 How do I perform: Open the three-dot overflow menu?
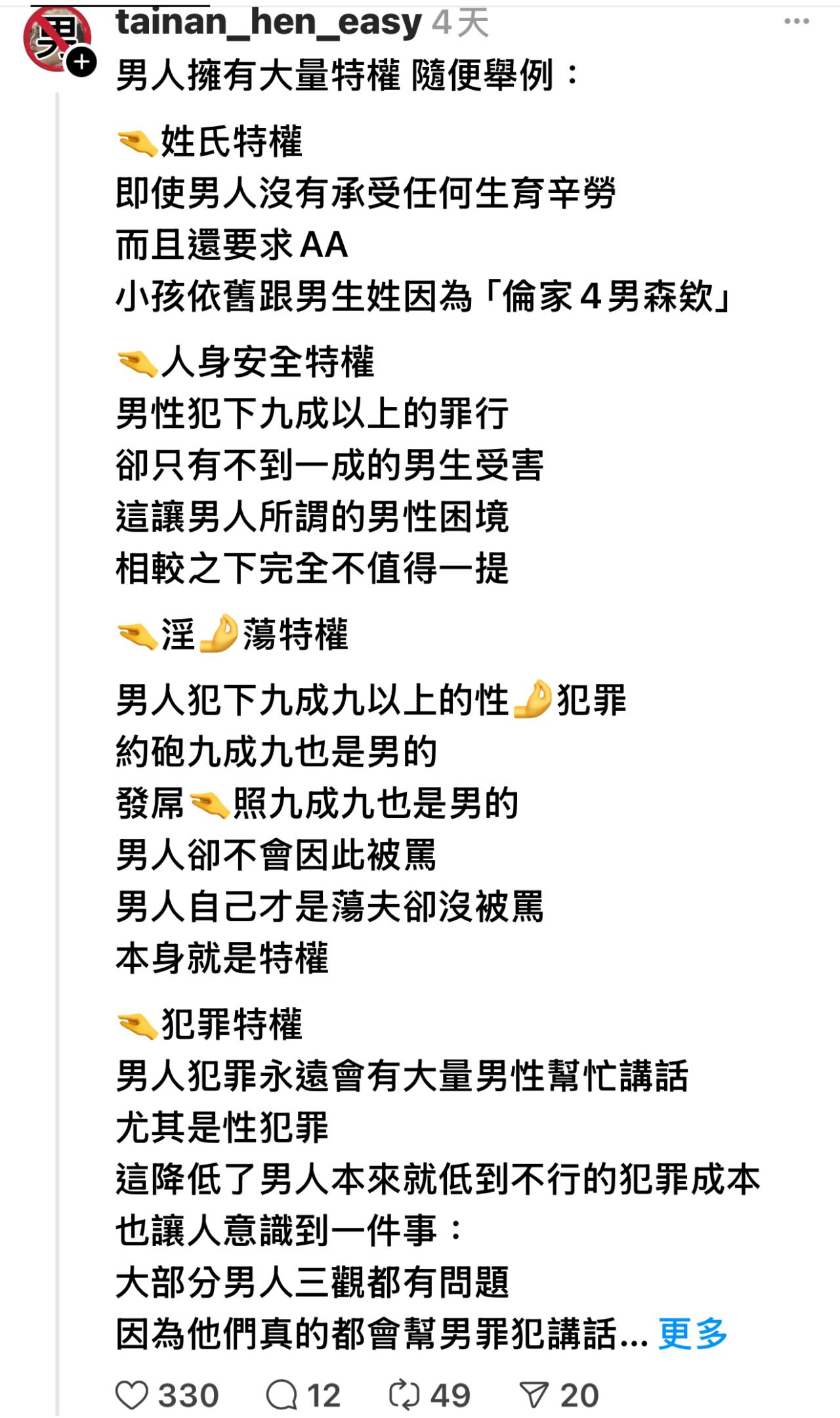tap(796, 21)
